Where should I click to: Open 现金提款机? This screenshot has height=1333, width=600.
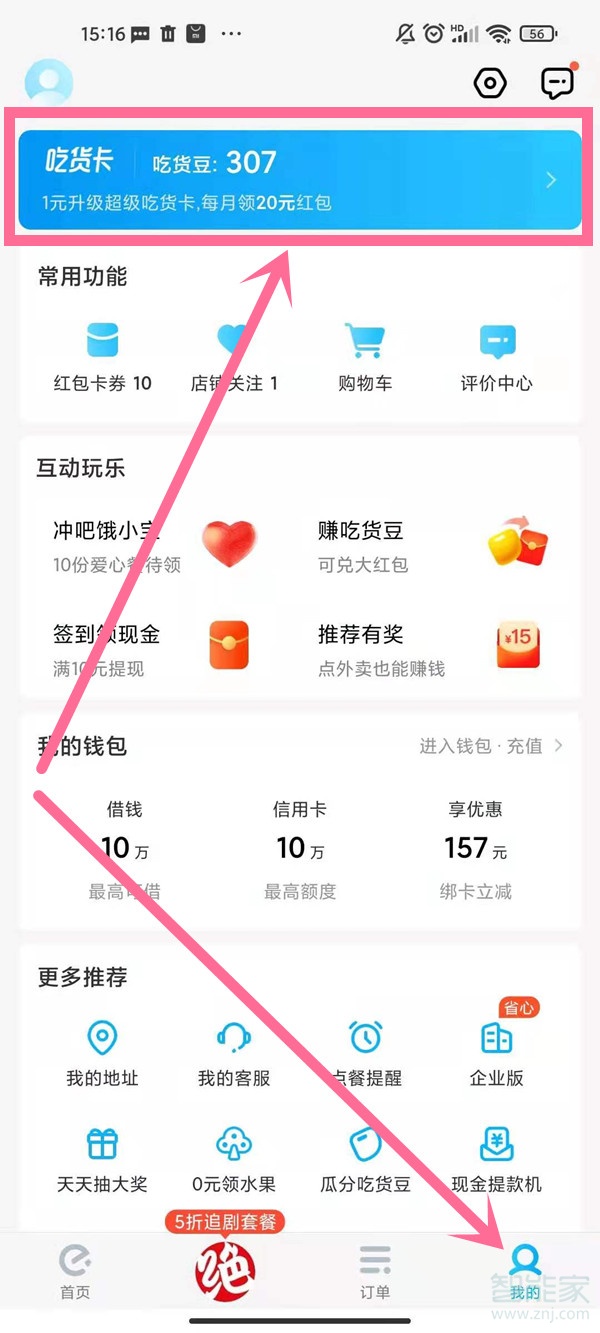[496, 1158]
